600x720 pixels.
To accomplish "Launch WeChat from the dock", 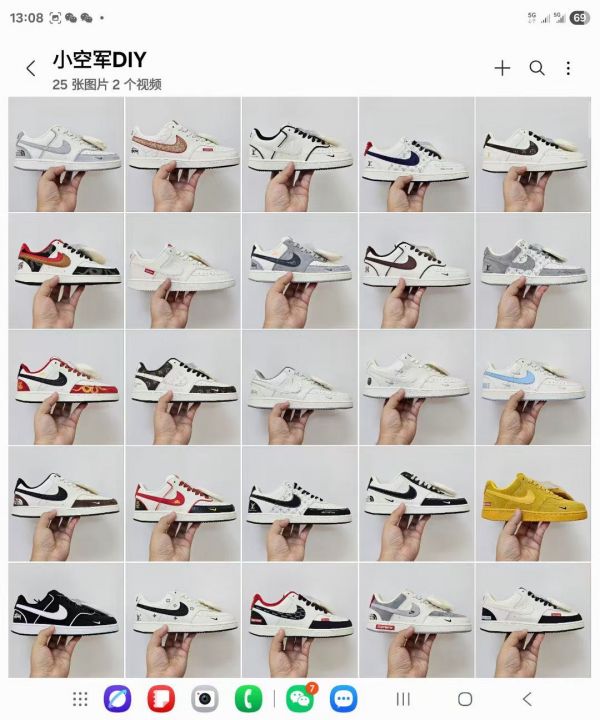I will (299, 698).
